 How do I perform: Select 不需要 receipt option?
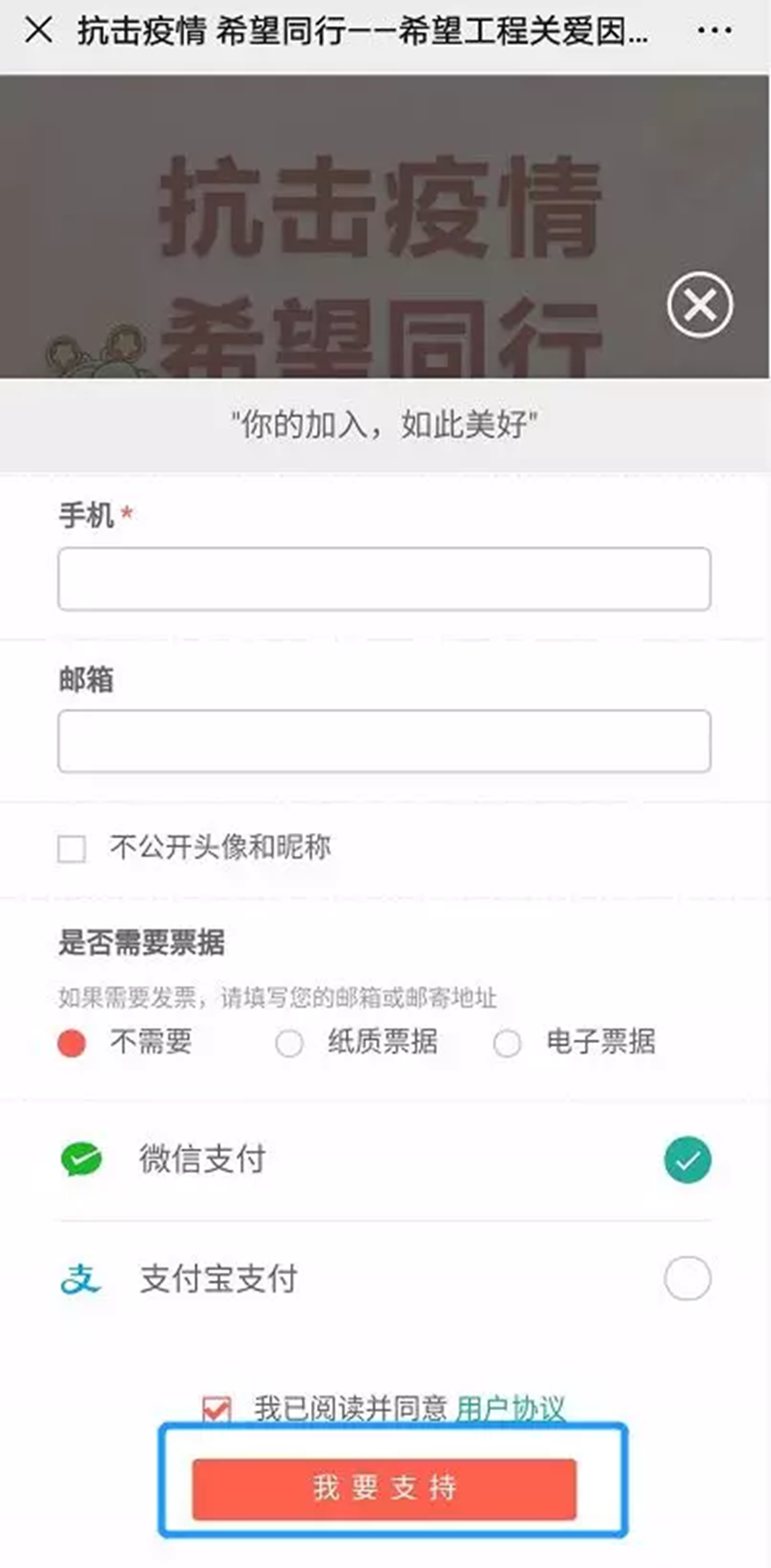coord(72,1042)
